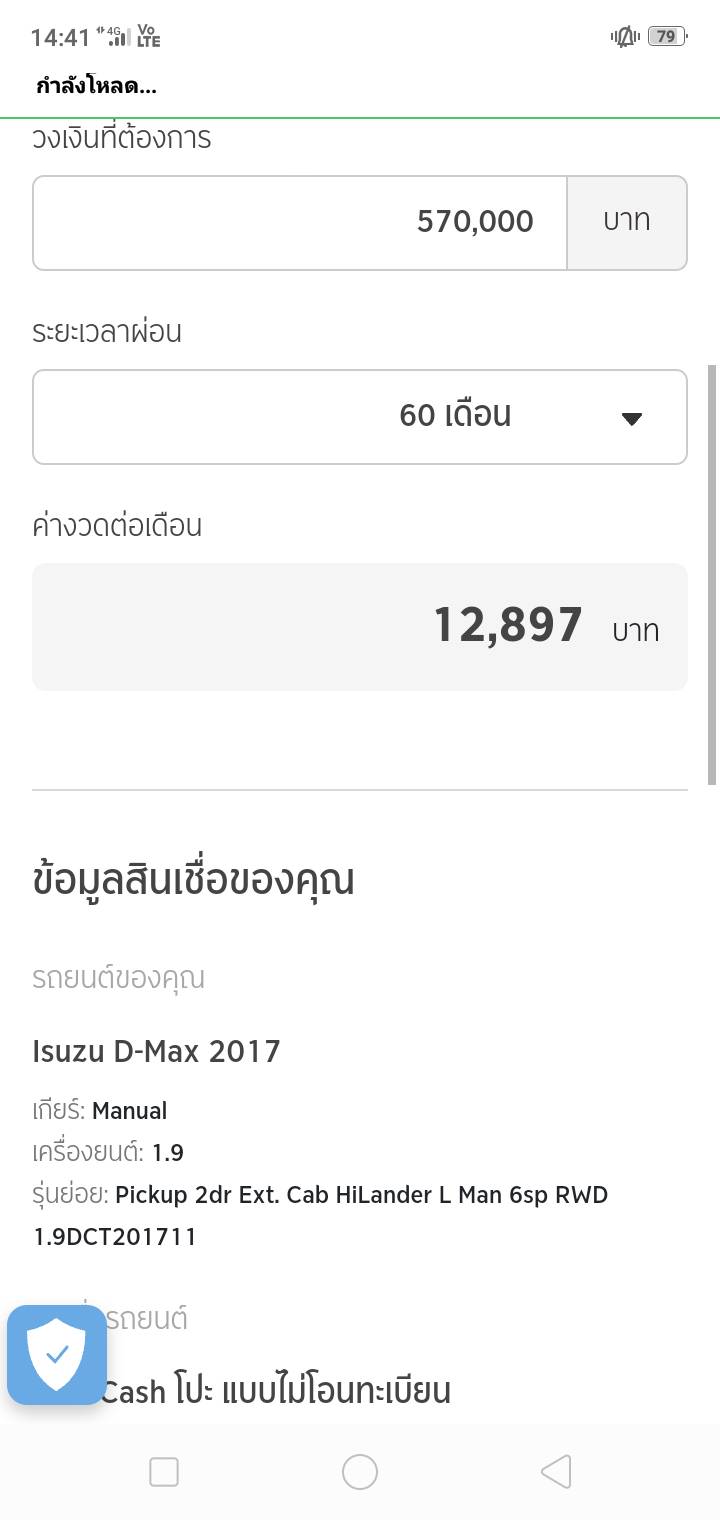Open the 60 เดือน installment period dropdown
Viewport: 720px width, 1520px height.
tap(360, 417)
